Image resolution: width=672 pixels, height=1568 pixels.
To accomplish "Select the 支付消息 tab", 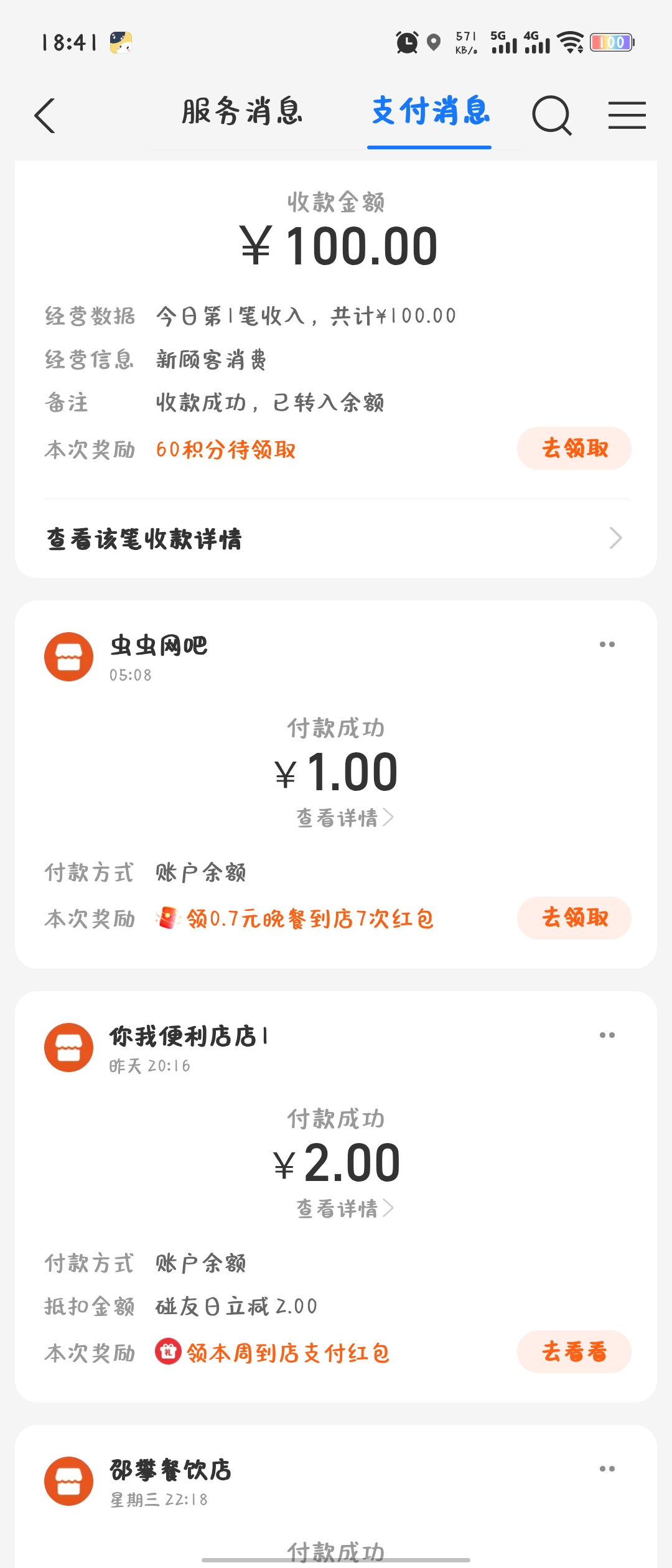I will tap(430, 112).
